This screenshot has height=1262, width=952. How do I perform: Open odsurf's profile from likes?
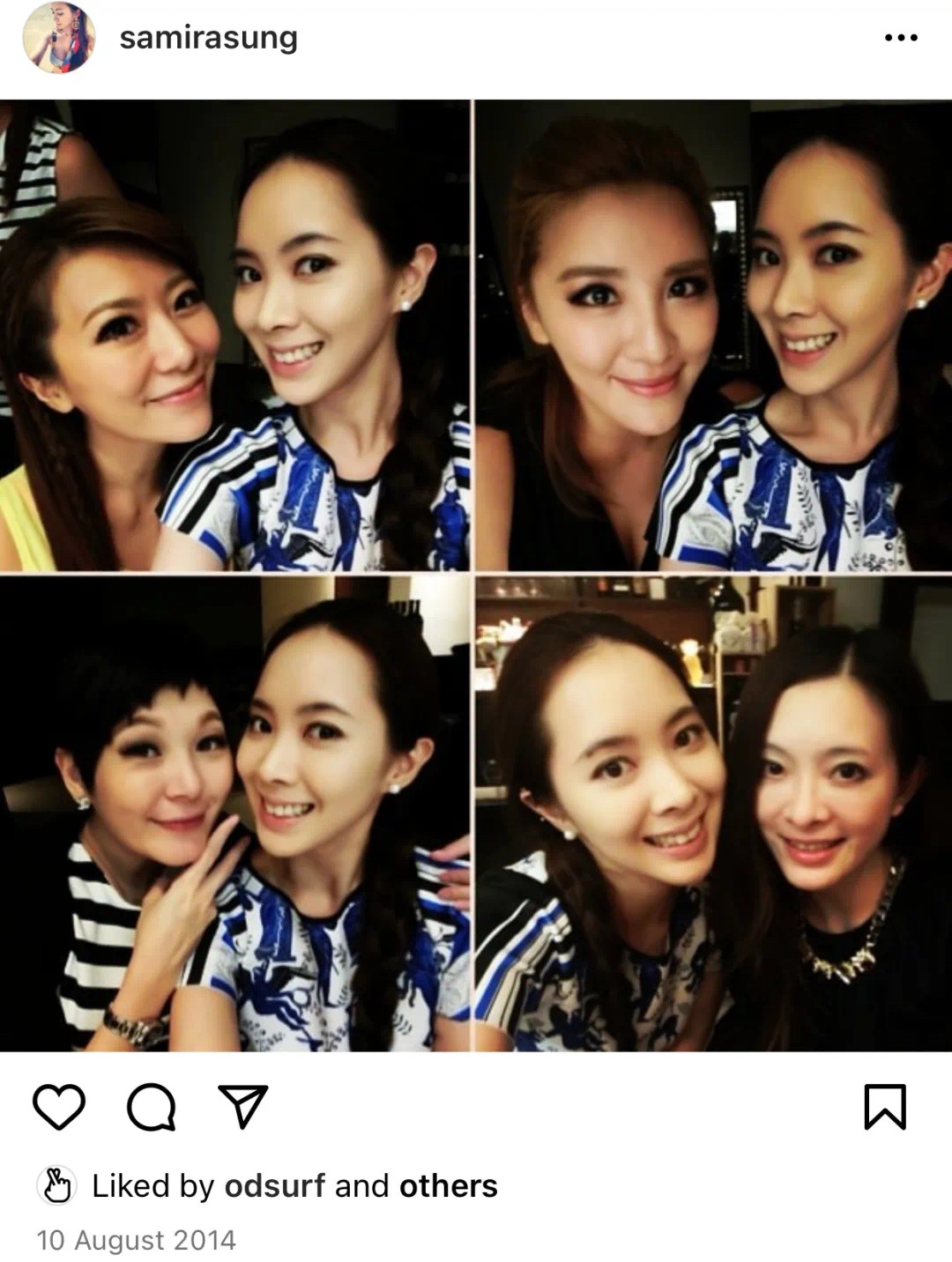click(x=275, y=1186)
